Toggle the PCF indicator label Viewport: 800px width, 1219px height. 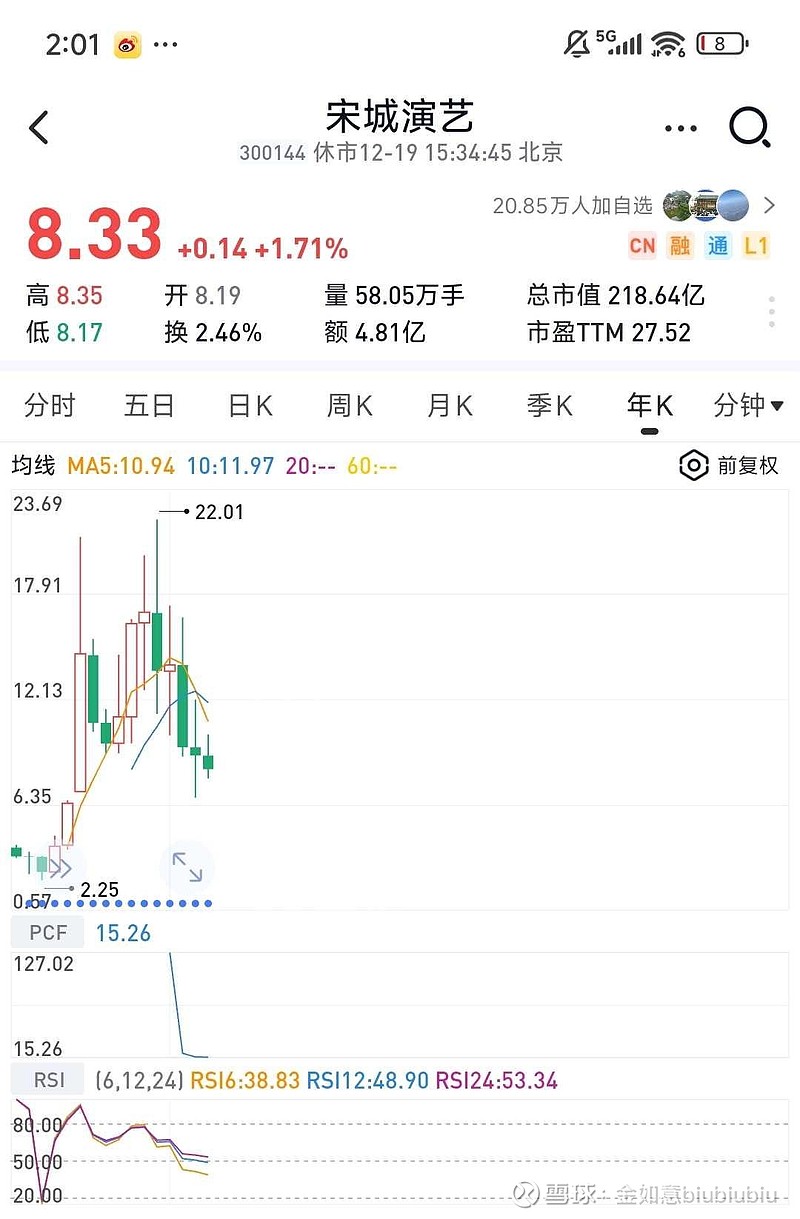46,931
